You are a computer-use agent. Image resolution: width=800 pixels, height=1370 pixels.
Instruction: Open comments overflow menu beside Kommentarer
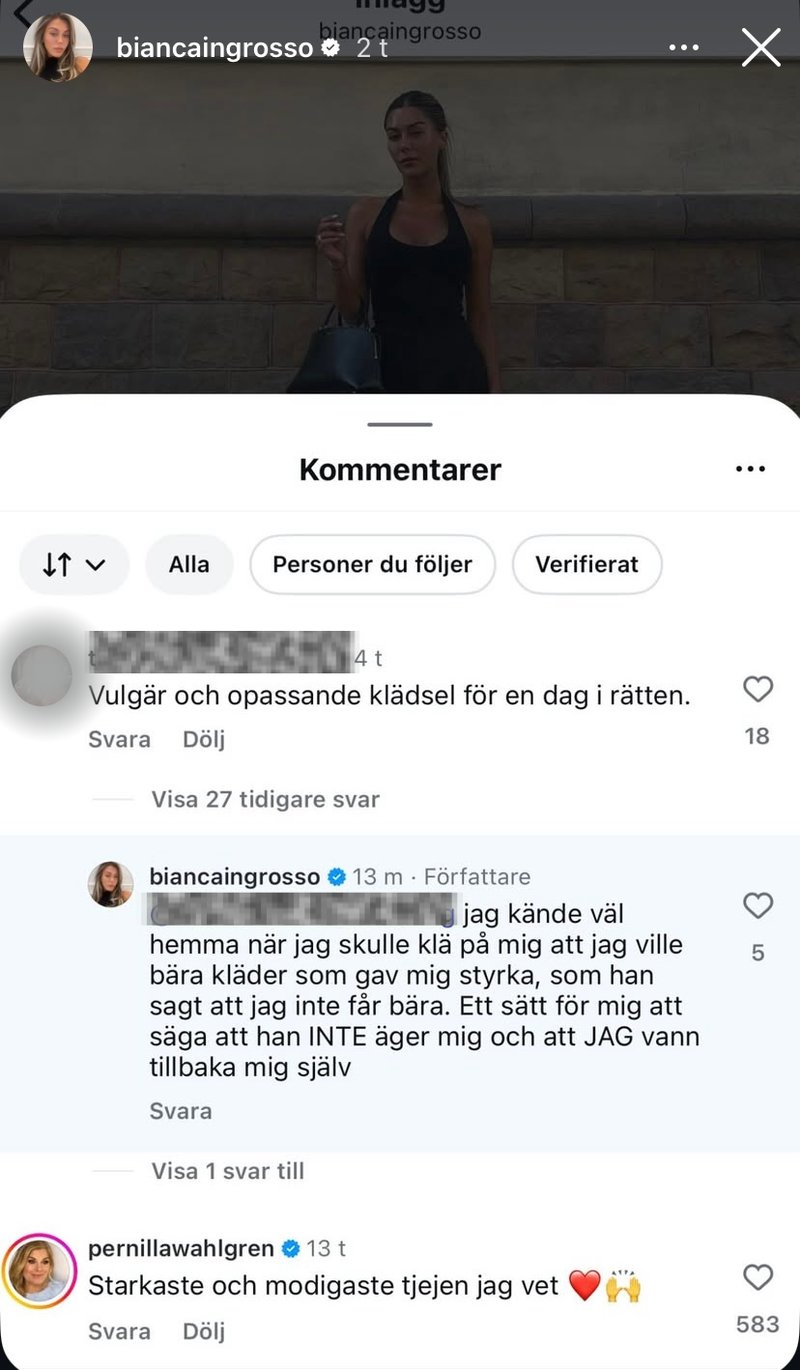749,469
